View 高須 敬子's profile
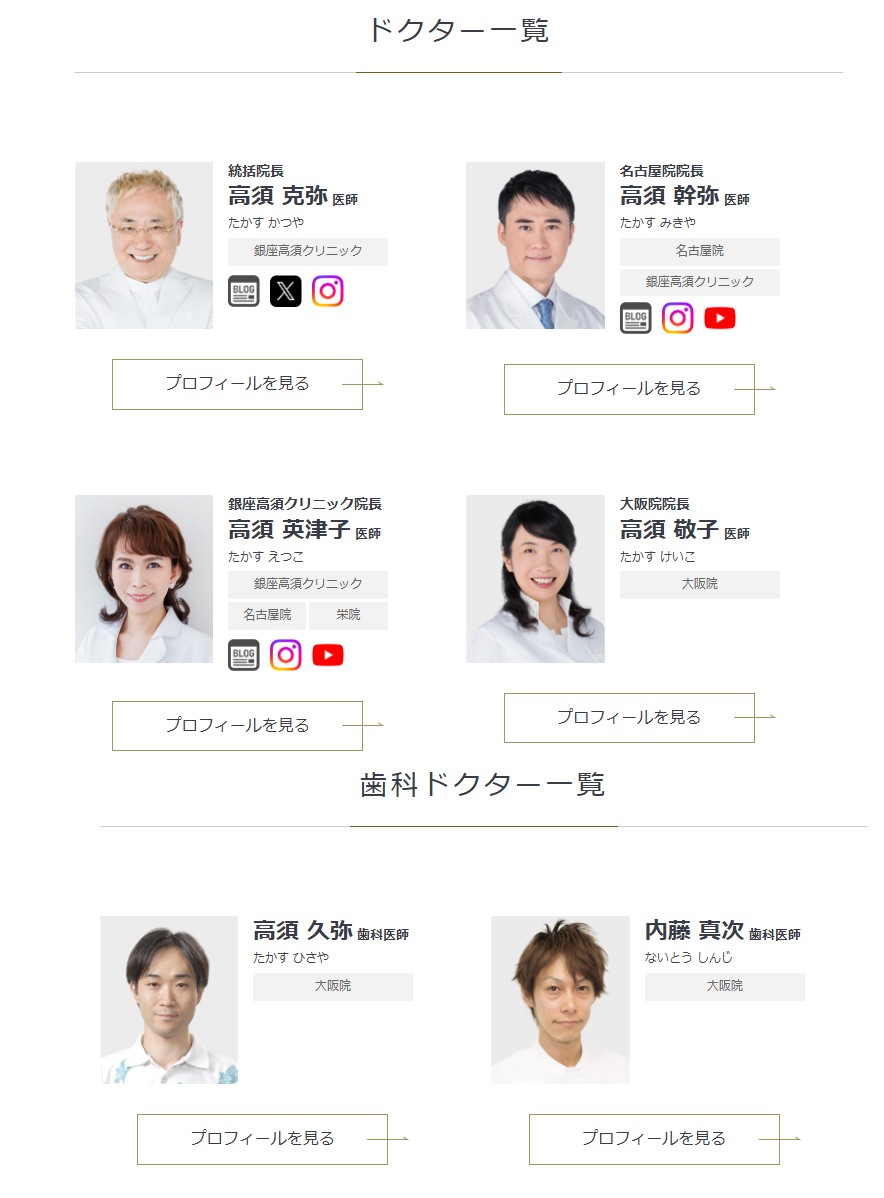The width and height of the screenshot is (884, 1198). point(629,718)
